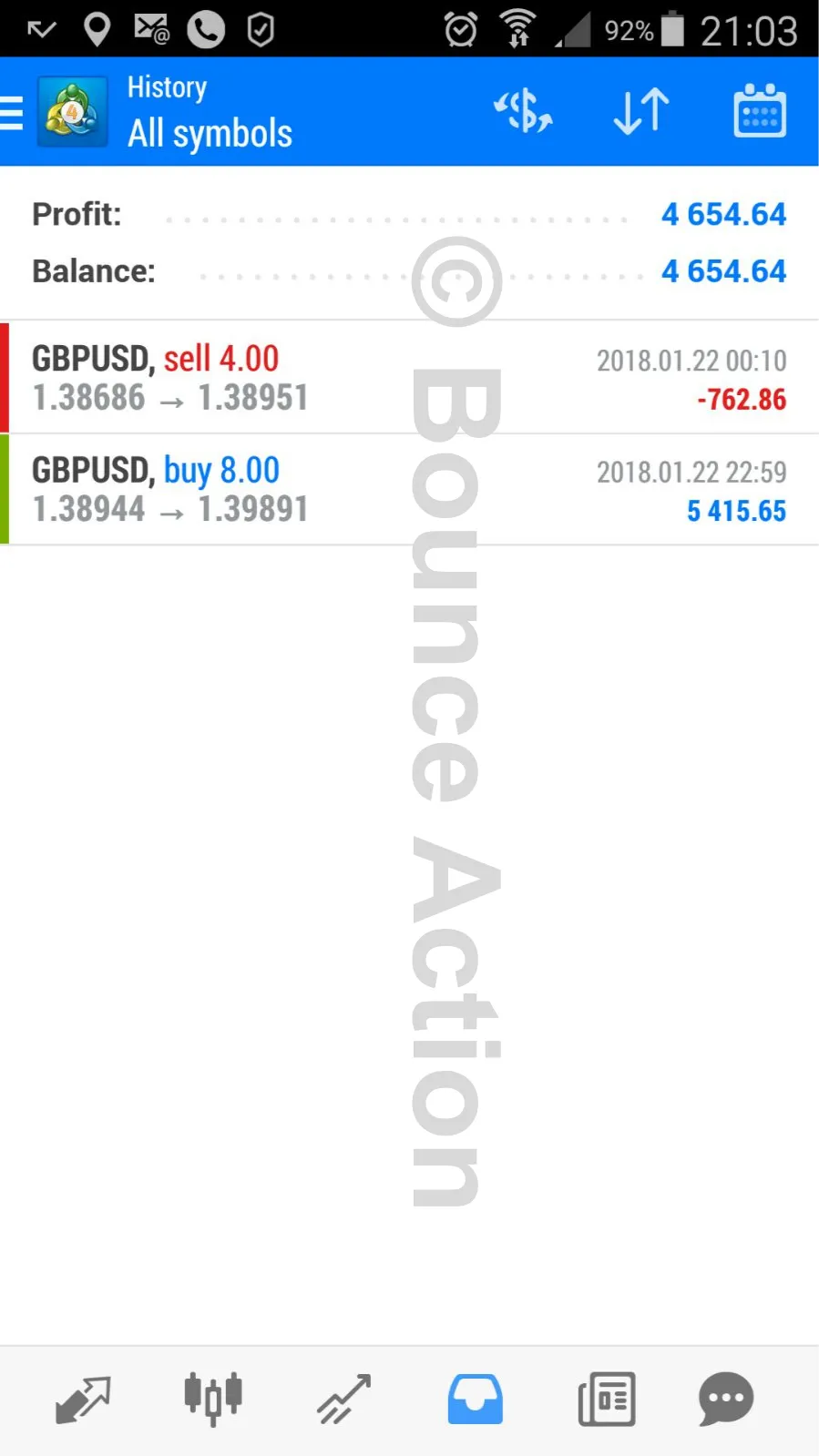Switch to the Trade tab
The image size is (819, 1456).
[344, 1399]
